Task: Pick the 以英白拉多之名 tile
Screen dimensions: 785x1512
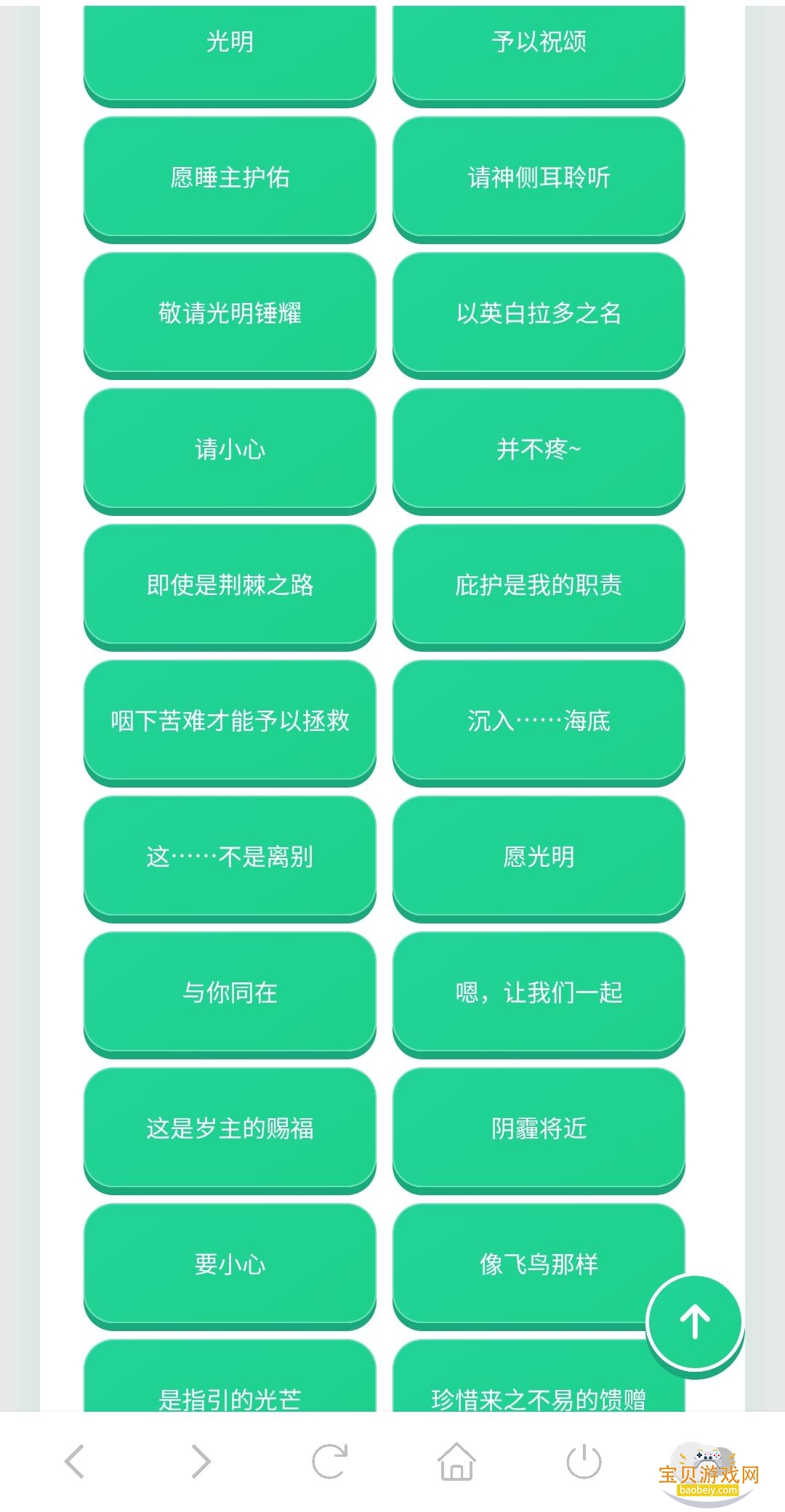Action: click(x=538, y=312)
